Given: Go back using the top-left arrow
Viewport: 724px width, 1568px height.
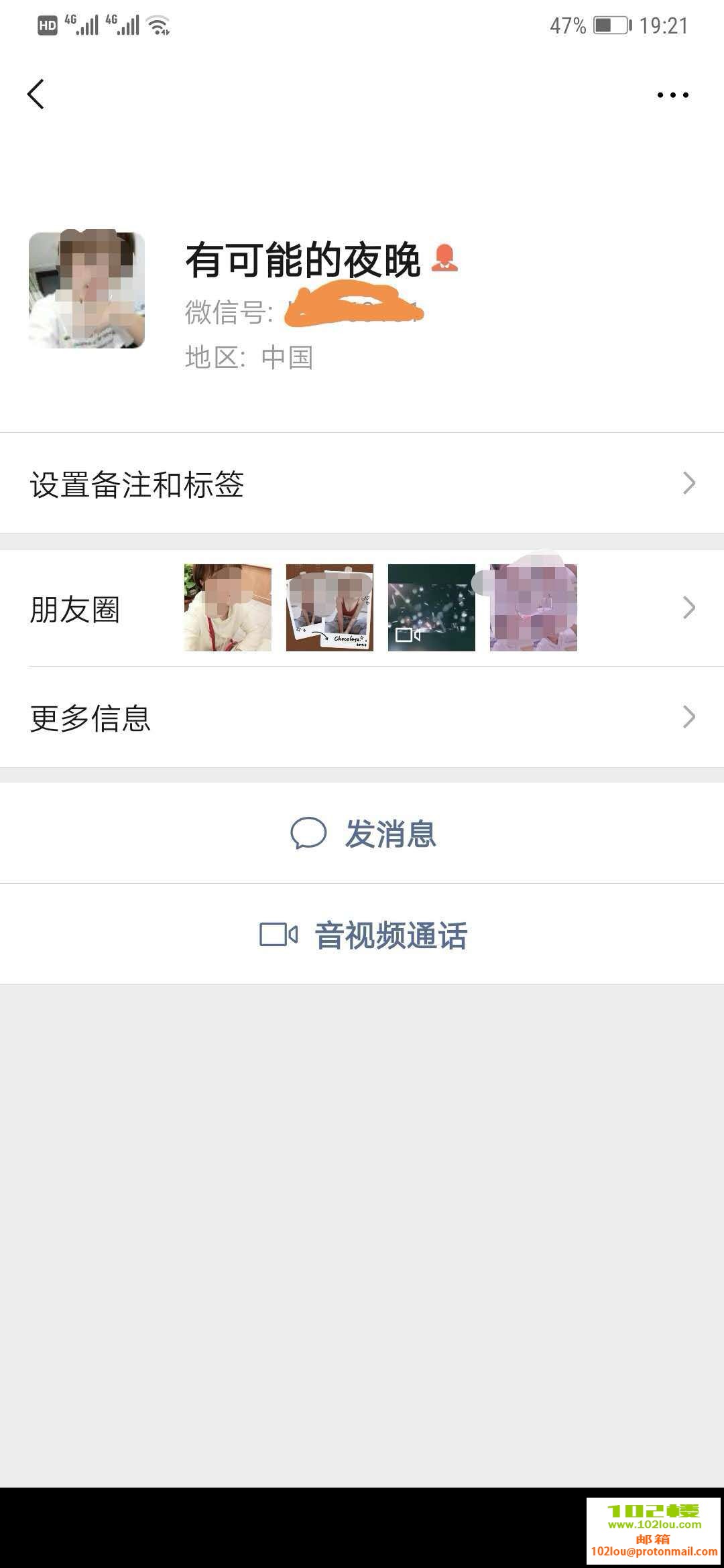Looking at the screenshot, I should pyautogui.click(x=36, y=94).
